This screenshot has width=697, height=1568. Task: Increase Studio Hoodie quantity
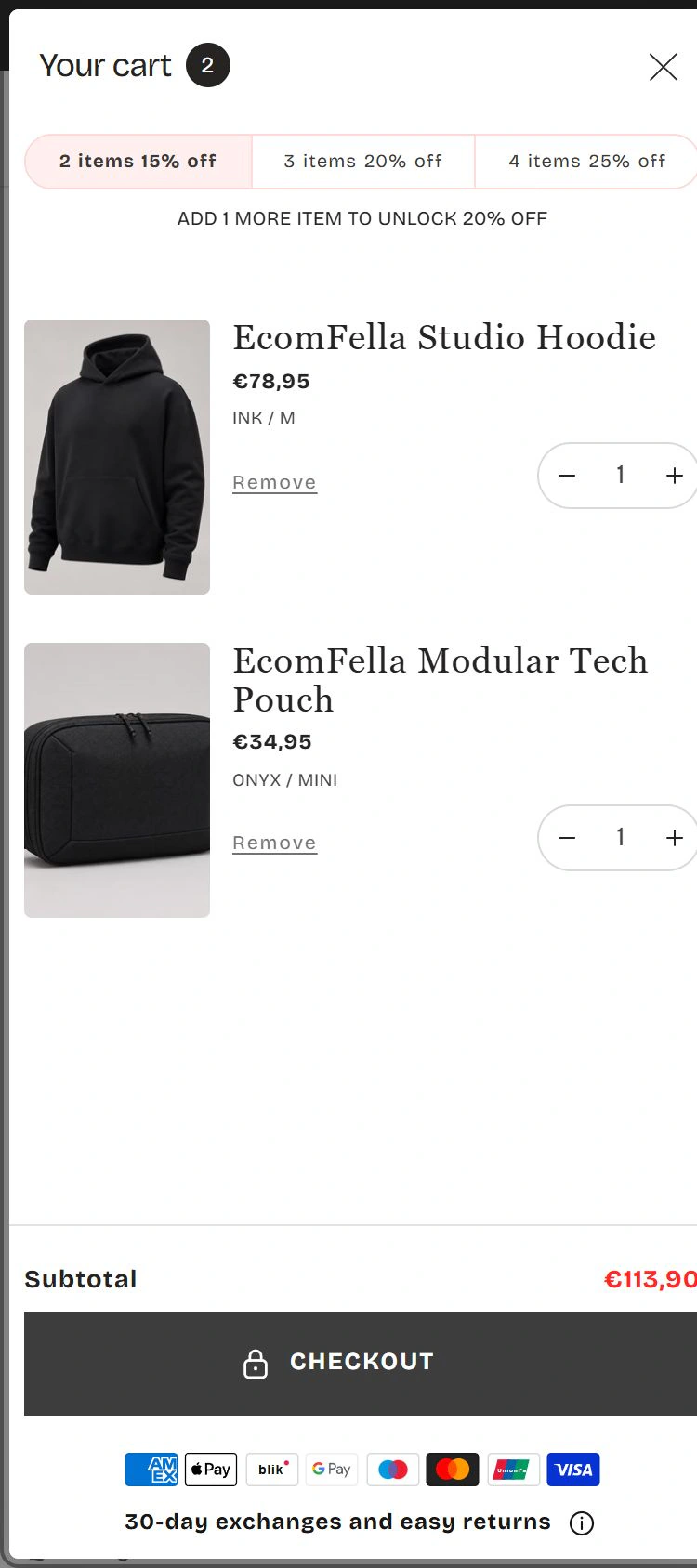pyautogui.click(x=674, y=476)
